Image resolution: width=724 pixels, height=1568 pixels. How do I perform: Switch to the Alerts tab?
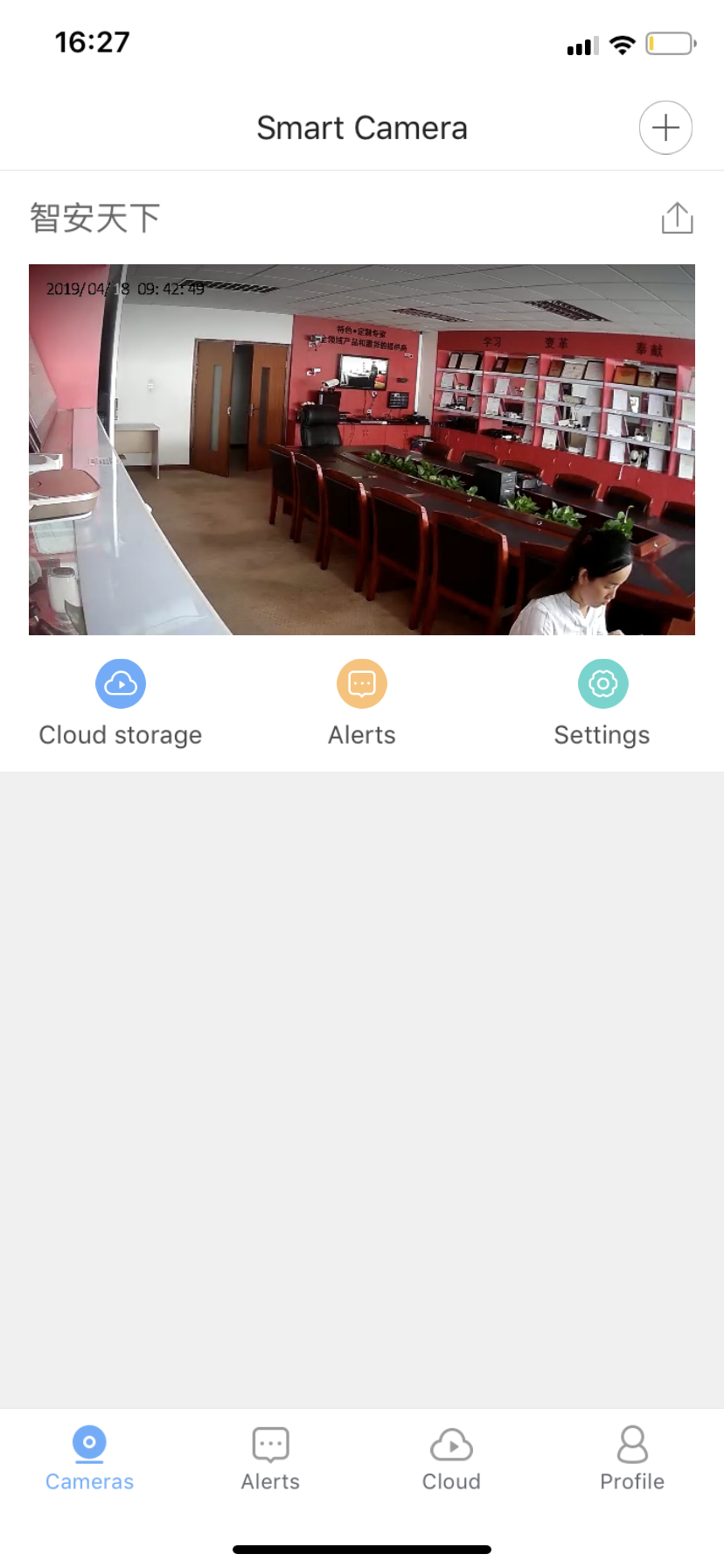[x=271, y=1459]
